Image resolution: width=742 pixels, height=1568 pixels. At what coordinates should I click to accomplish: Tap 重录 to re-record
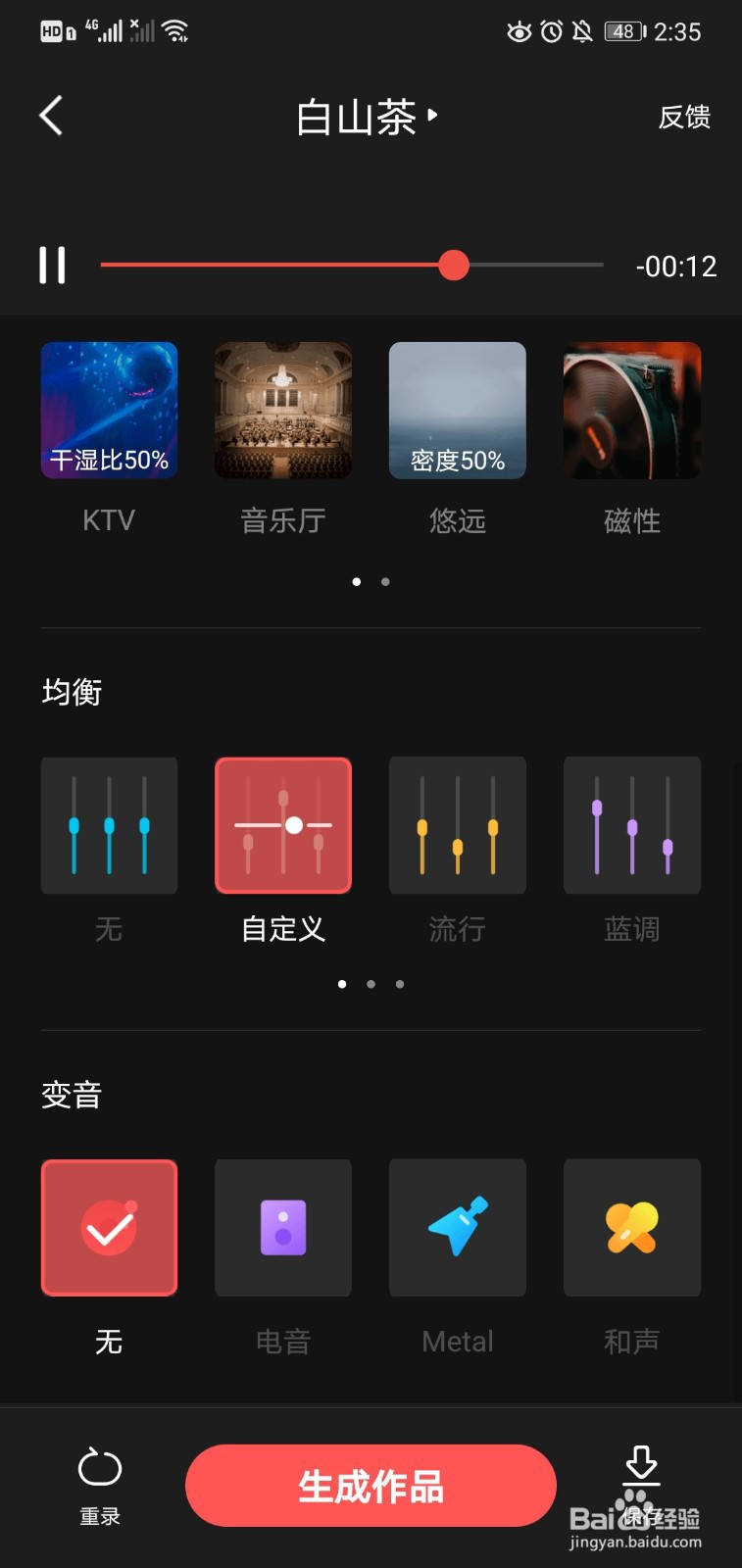tap(100, 1486)
